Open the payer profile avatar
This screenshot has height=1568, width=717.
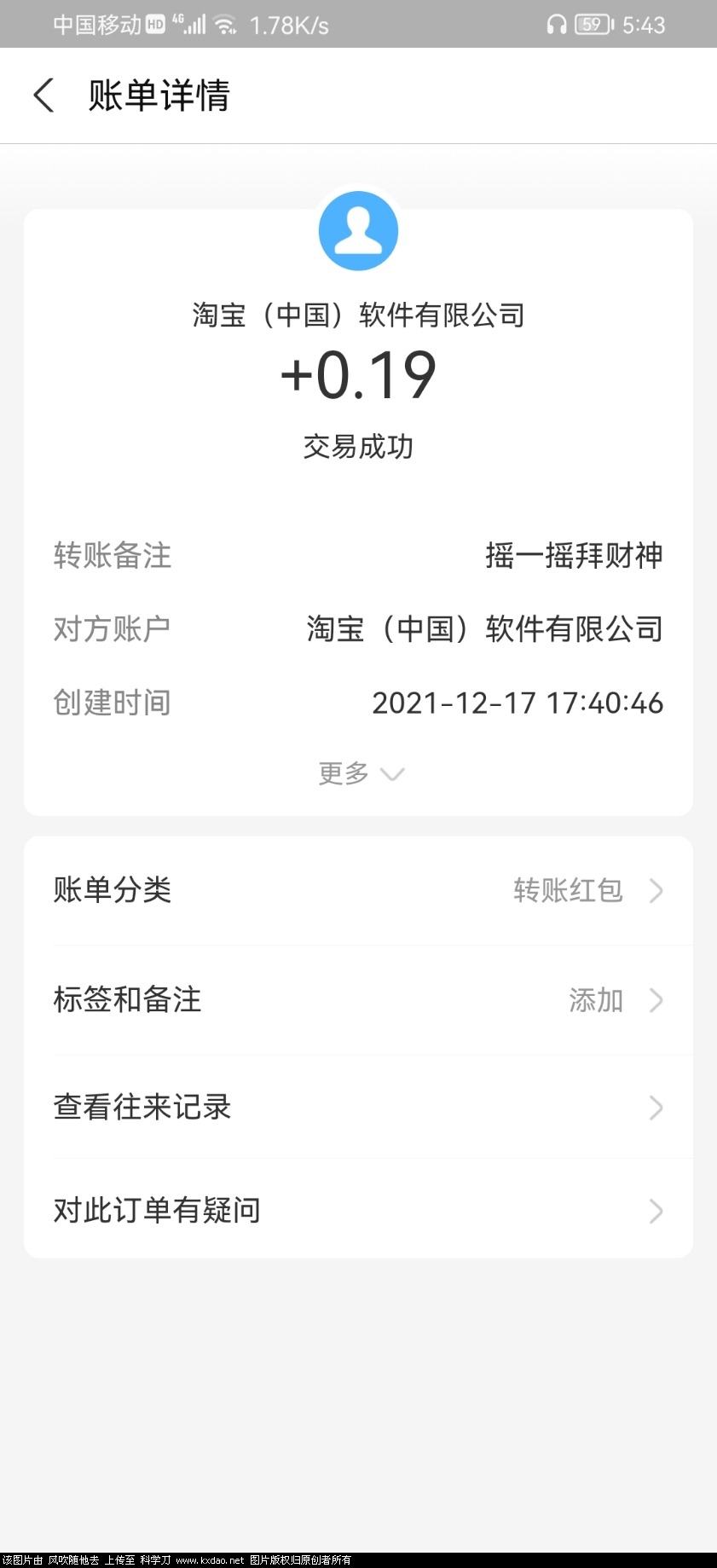[x=358, y=231]
